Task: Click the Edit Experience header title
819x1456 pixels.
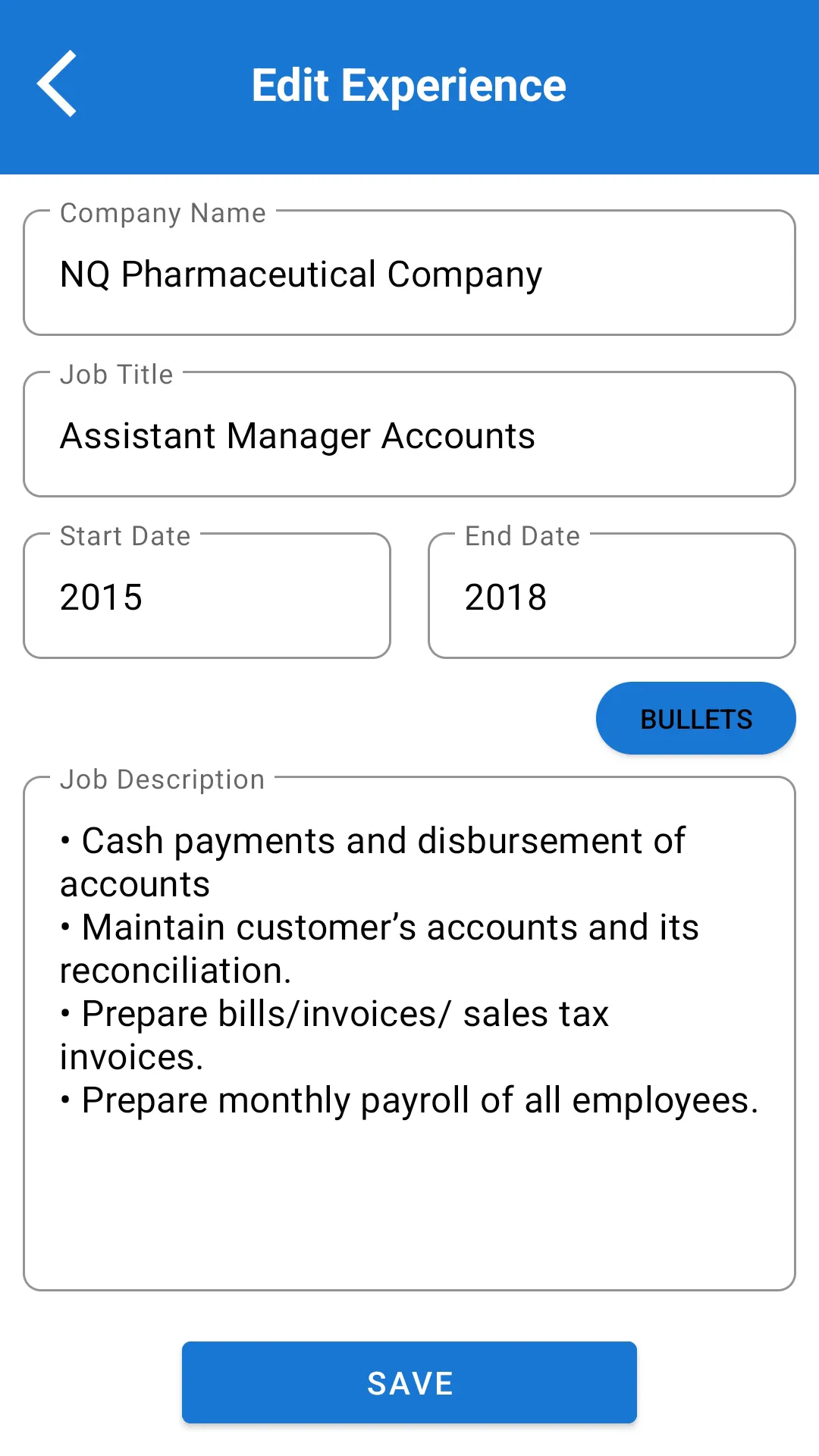Action: click(x=409, y=85)
